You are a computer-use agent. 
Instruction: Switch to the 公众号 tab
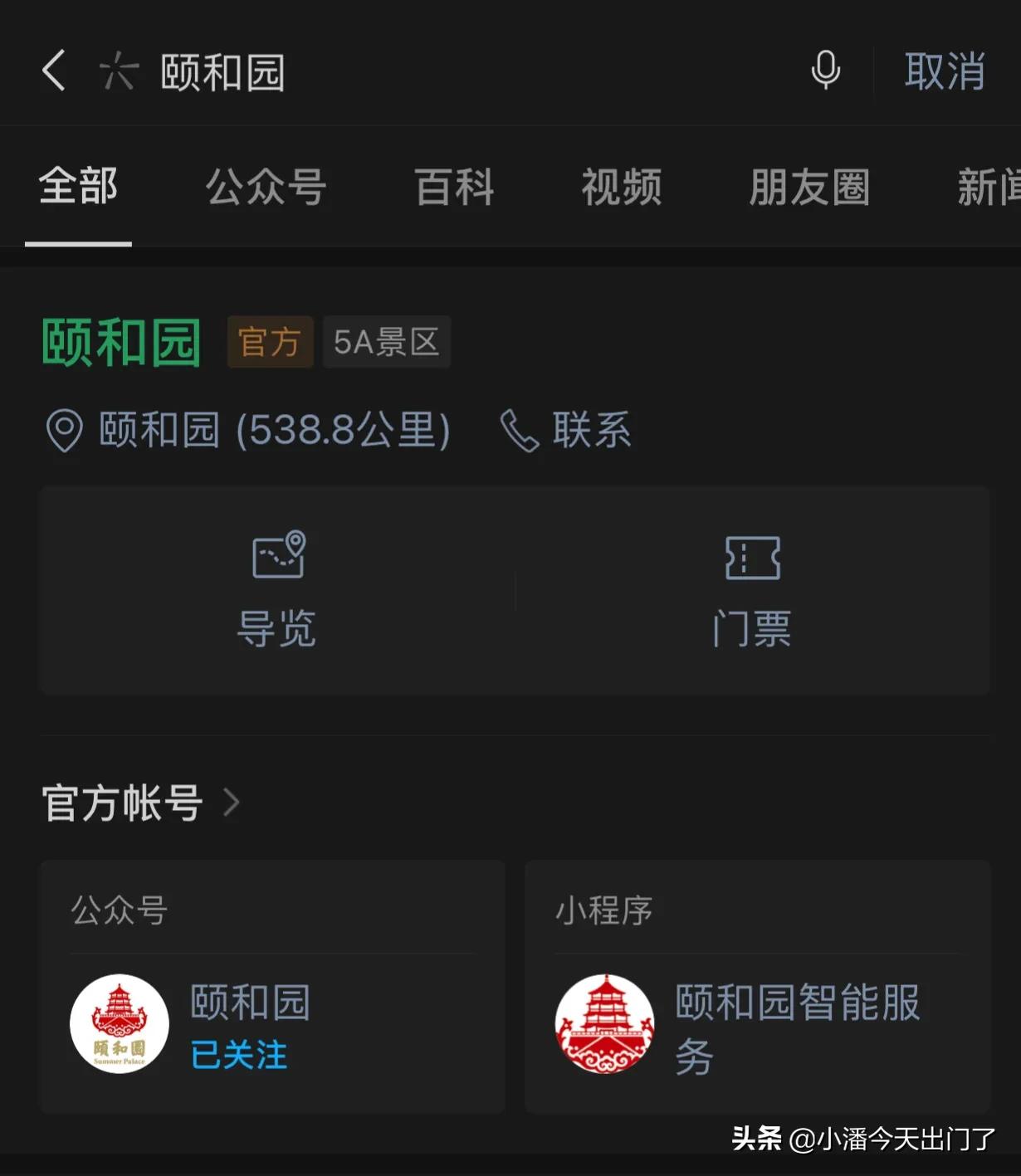coord(266,188)
